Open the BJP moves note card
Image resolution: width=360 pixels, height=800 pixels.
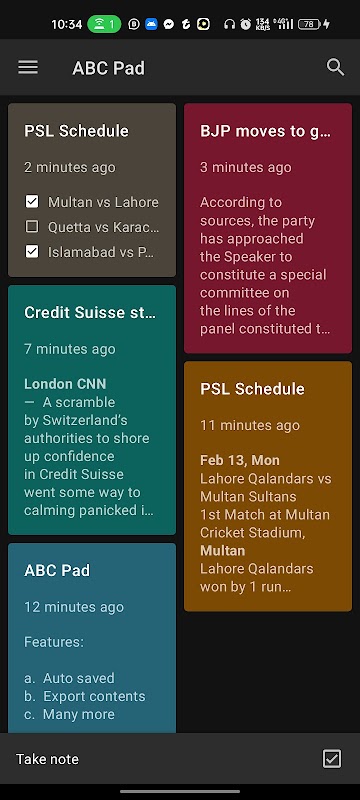[x=268, y=228]
